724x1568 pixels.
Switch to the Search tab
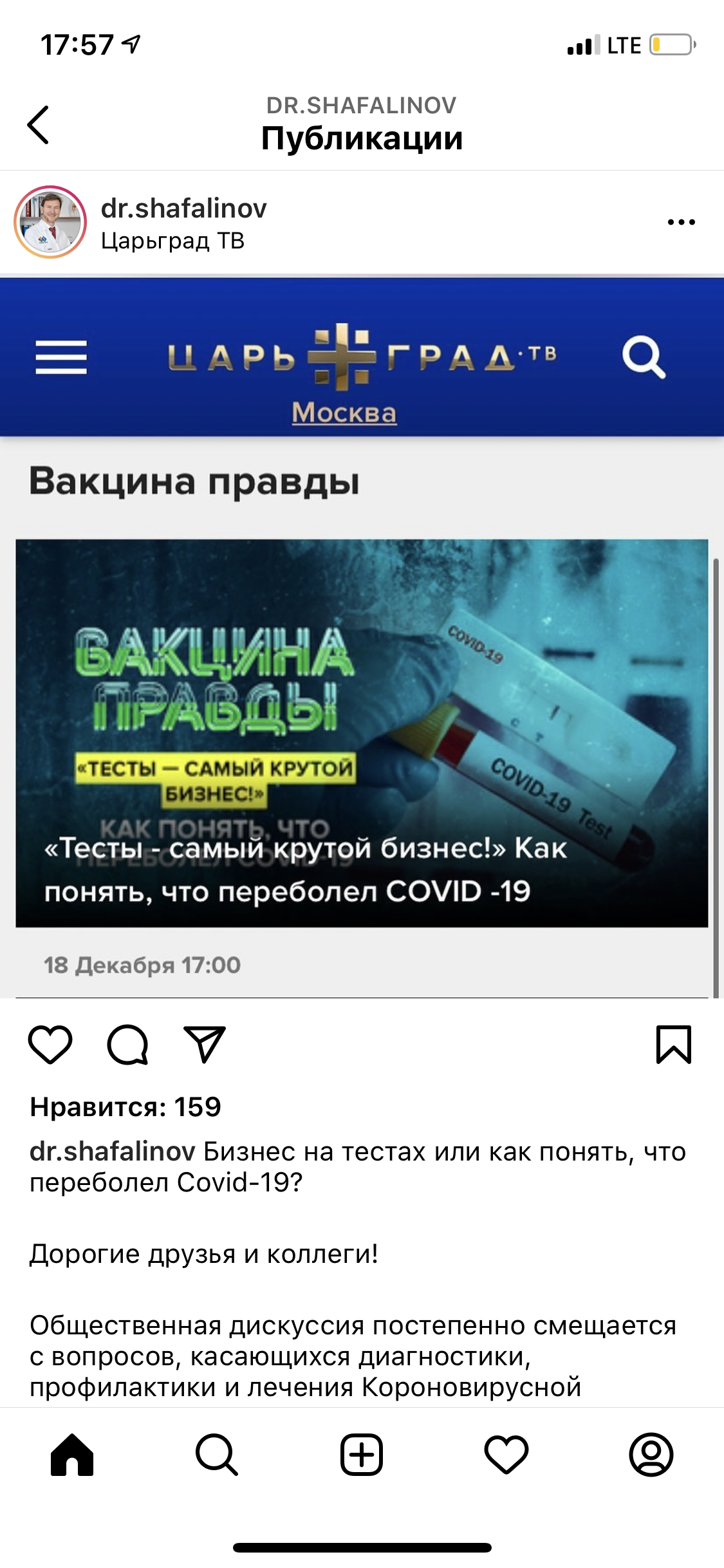coord(217,1455)
